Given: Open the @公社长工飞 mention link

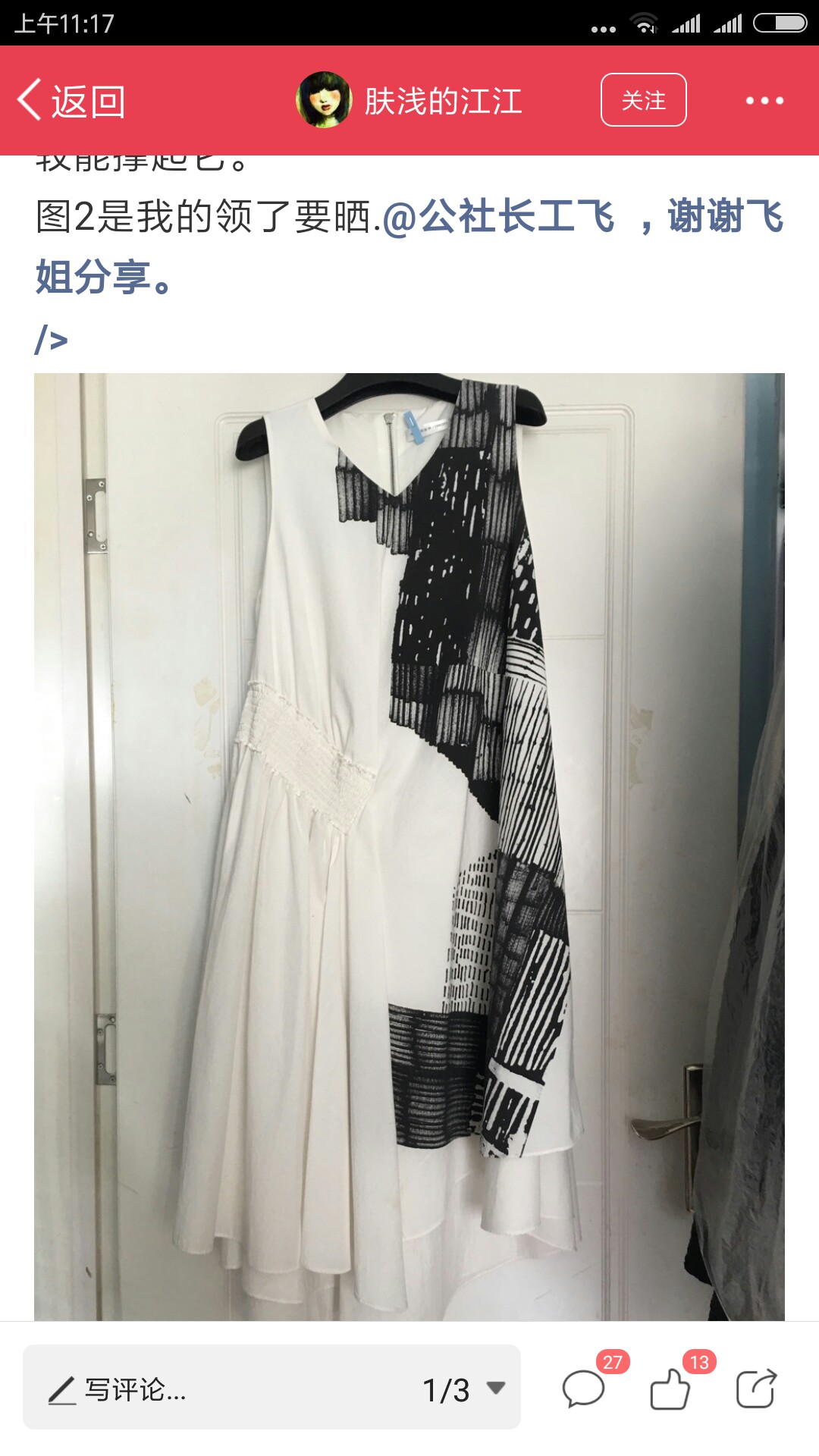Looking at the screenshot, I should (x=498, y=217).
